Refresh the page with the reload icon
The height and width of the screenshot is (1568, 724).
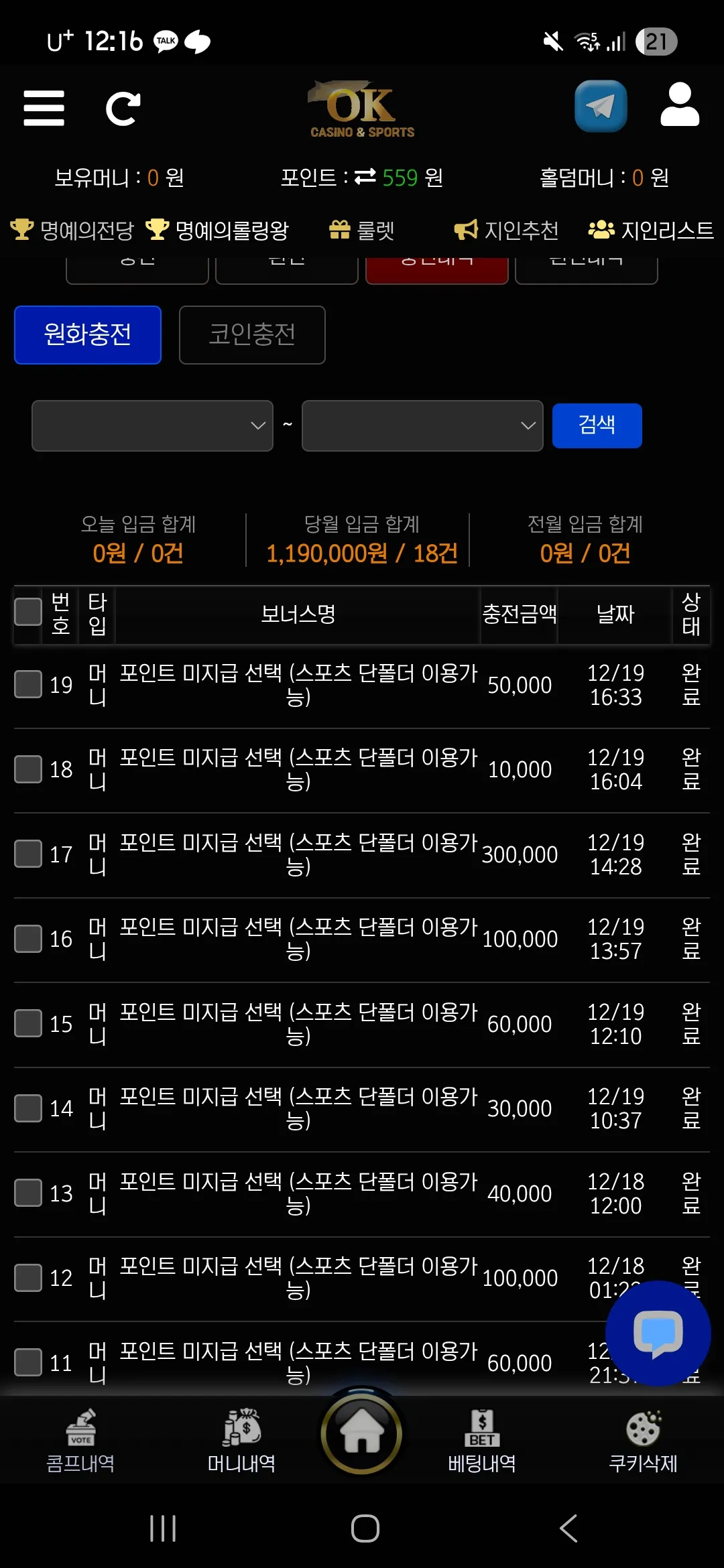pos(123,109)
